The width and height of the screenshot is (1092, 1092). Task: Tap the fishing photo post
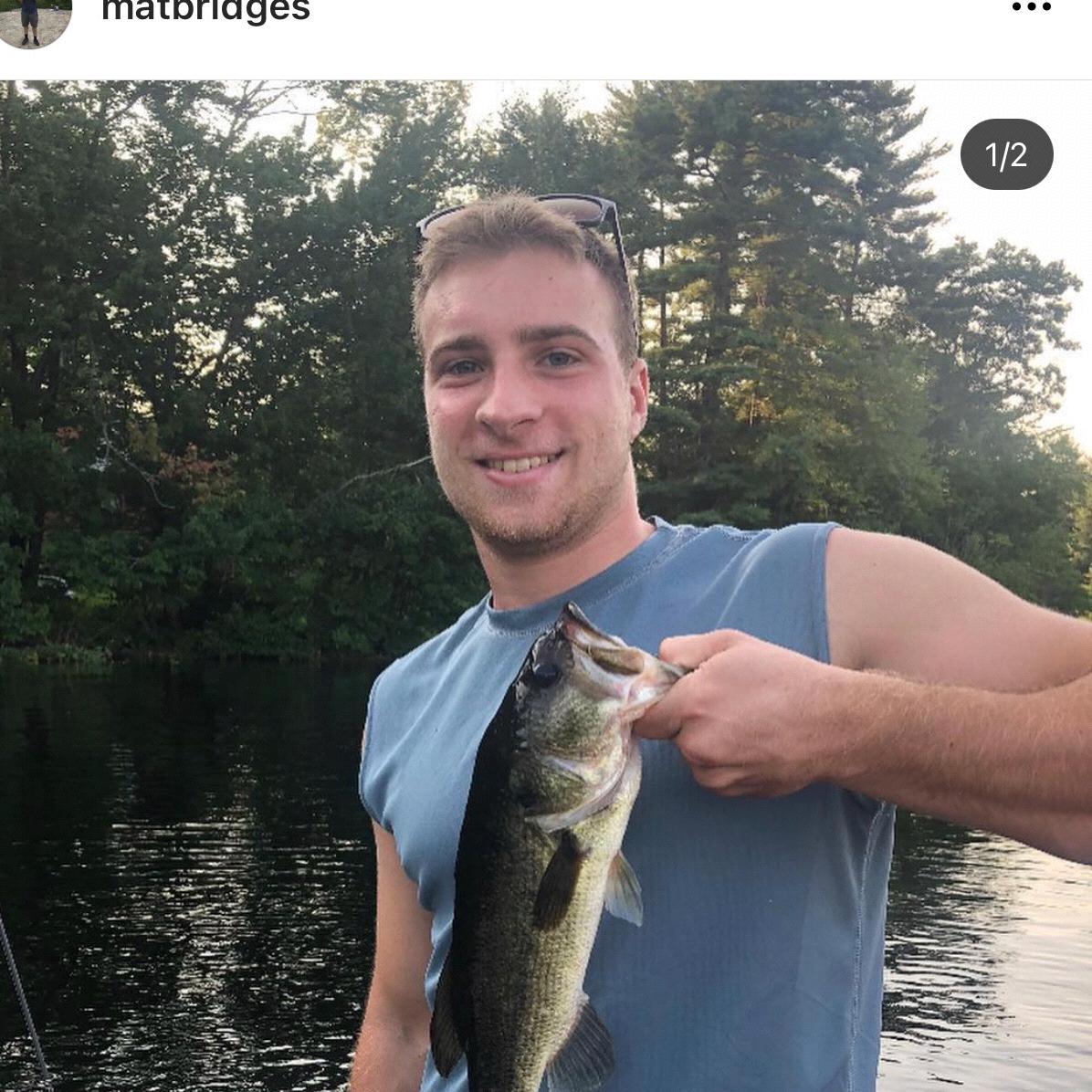coord(546,584)
